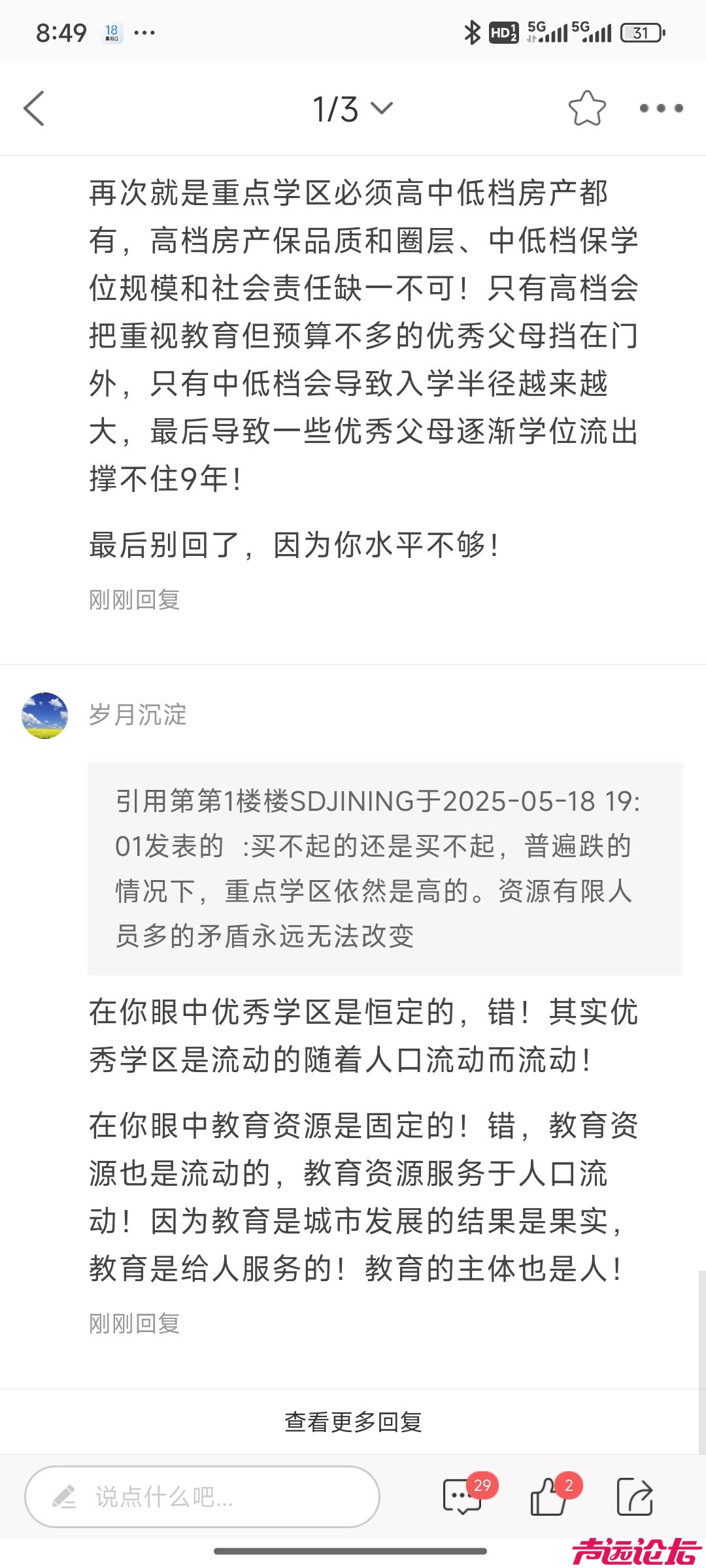Open 岁月沉淀's profile avatar

pos(44,715)
